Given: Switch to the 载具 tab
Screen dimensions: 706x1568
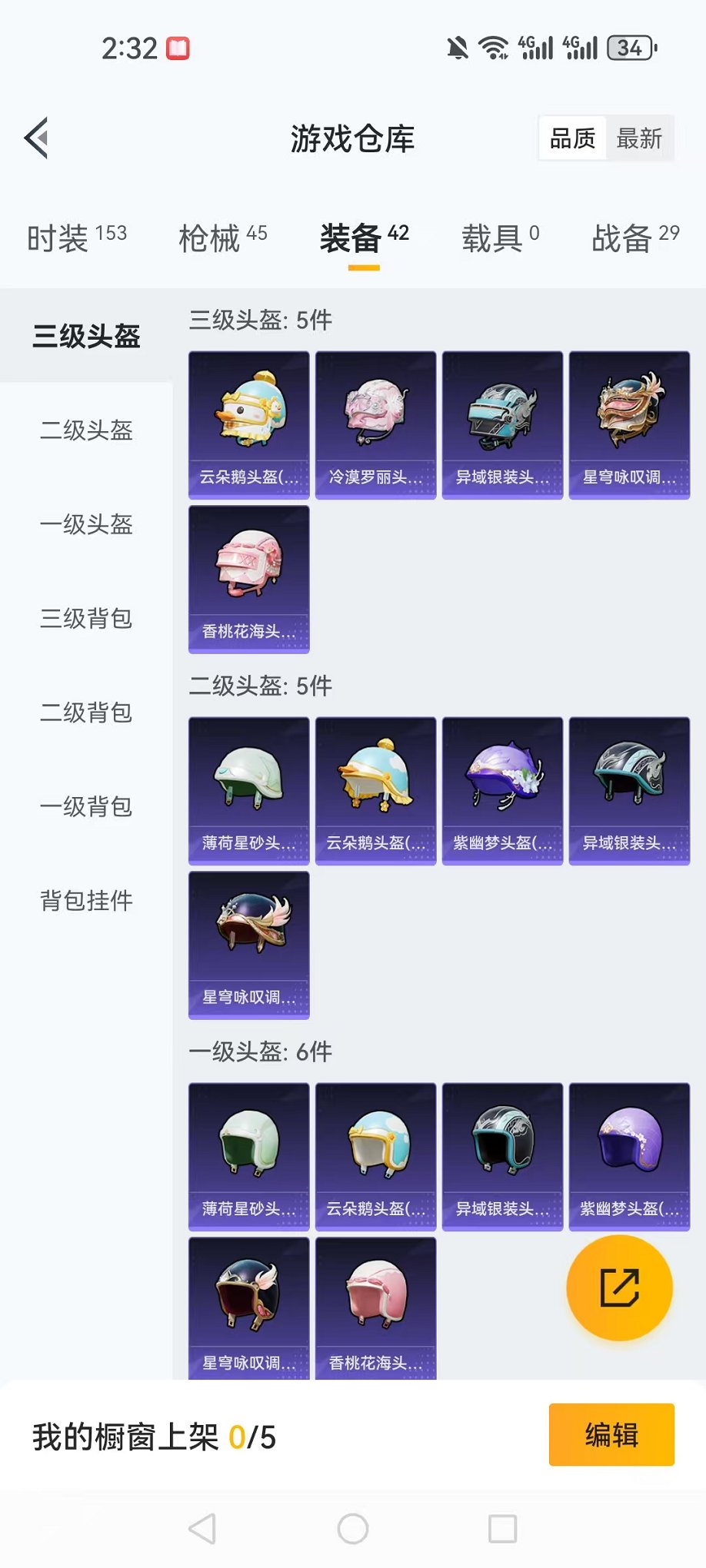Looking at the screenshot, I should point(500,238).
